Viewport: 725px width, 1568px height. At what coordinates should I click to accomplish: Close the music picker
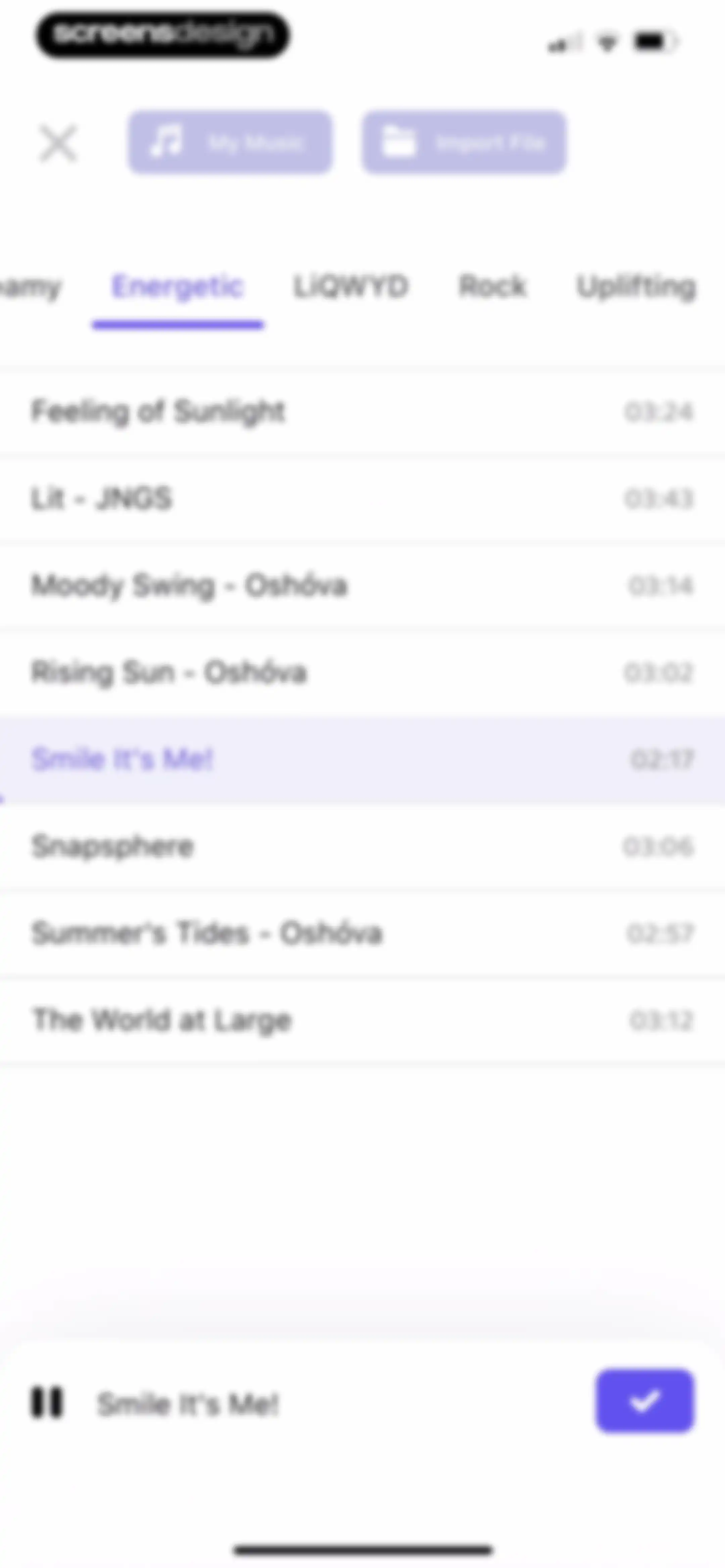tap(58, 144)
